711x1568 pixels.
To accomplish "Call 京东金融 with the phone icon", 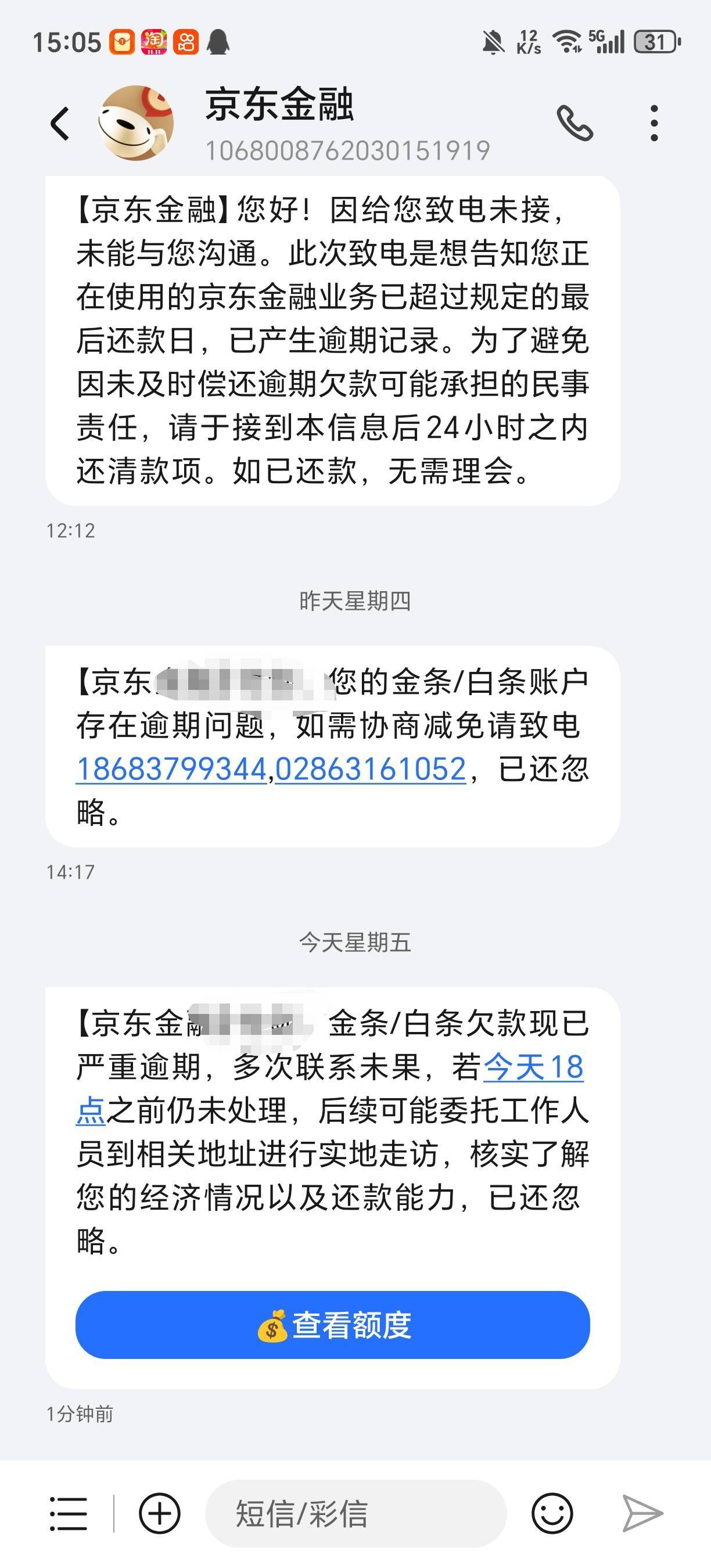I will click(574, 124).
